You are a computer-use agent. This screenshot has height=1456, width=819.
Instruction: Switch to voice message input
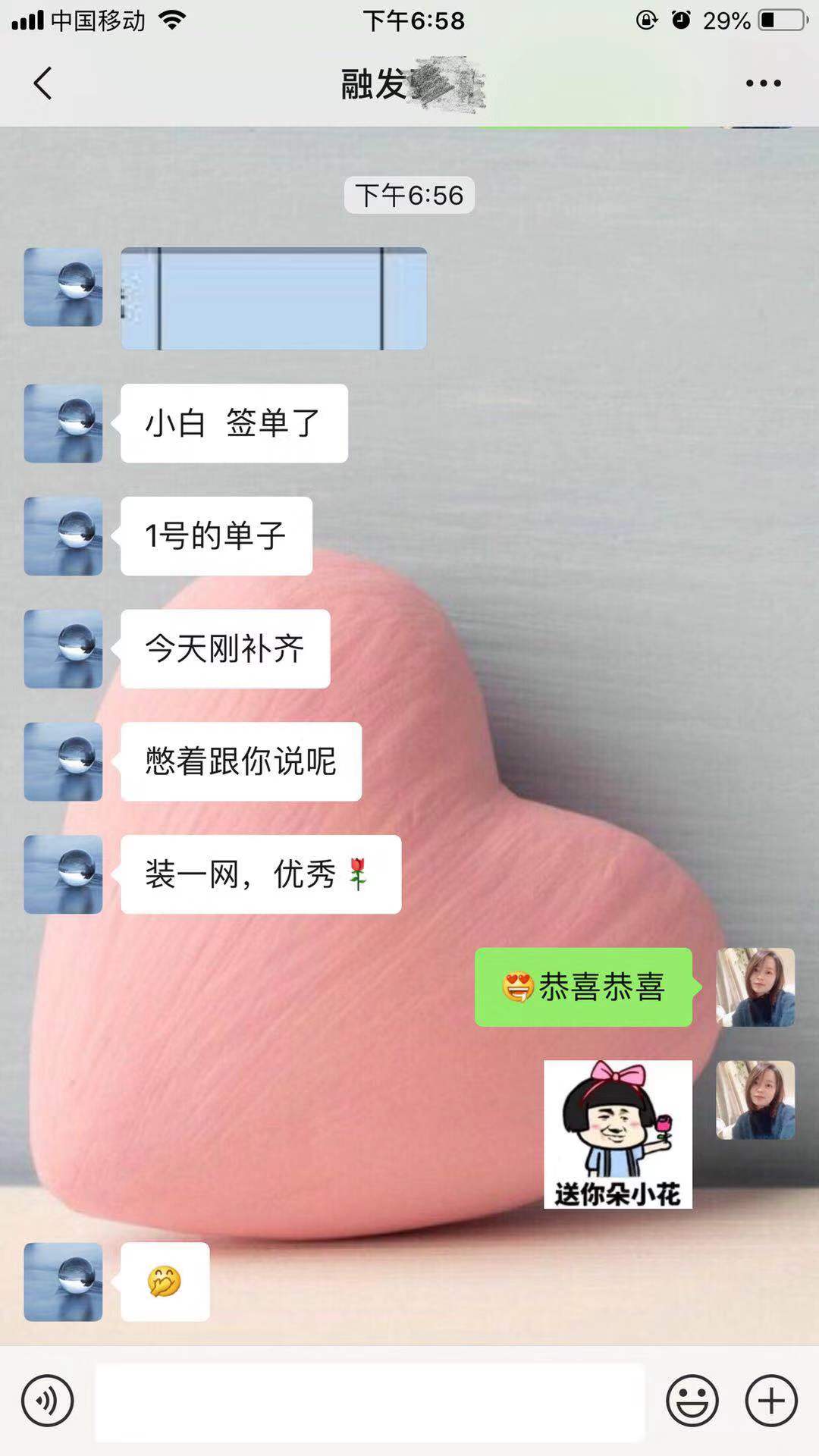[x=48, y=1401]
